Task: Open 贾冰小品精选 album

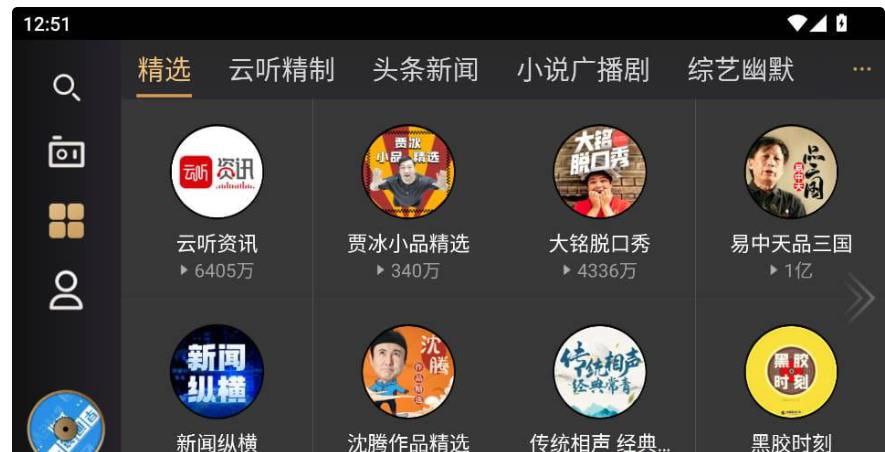Action: [x=408, y=172]
